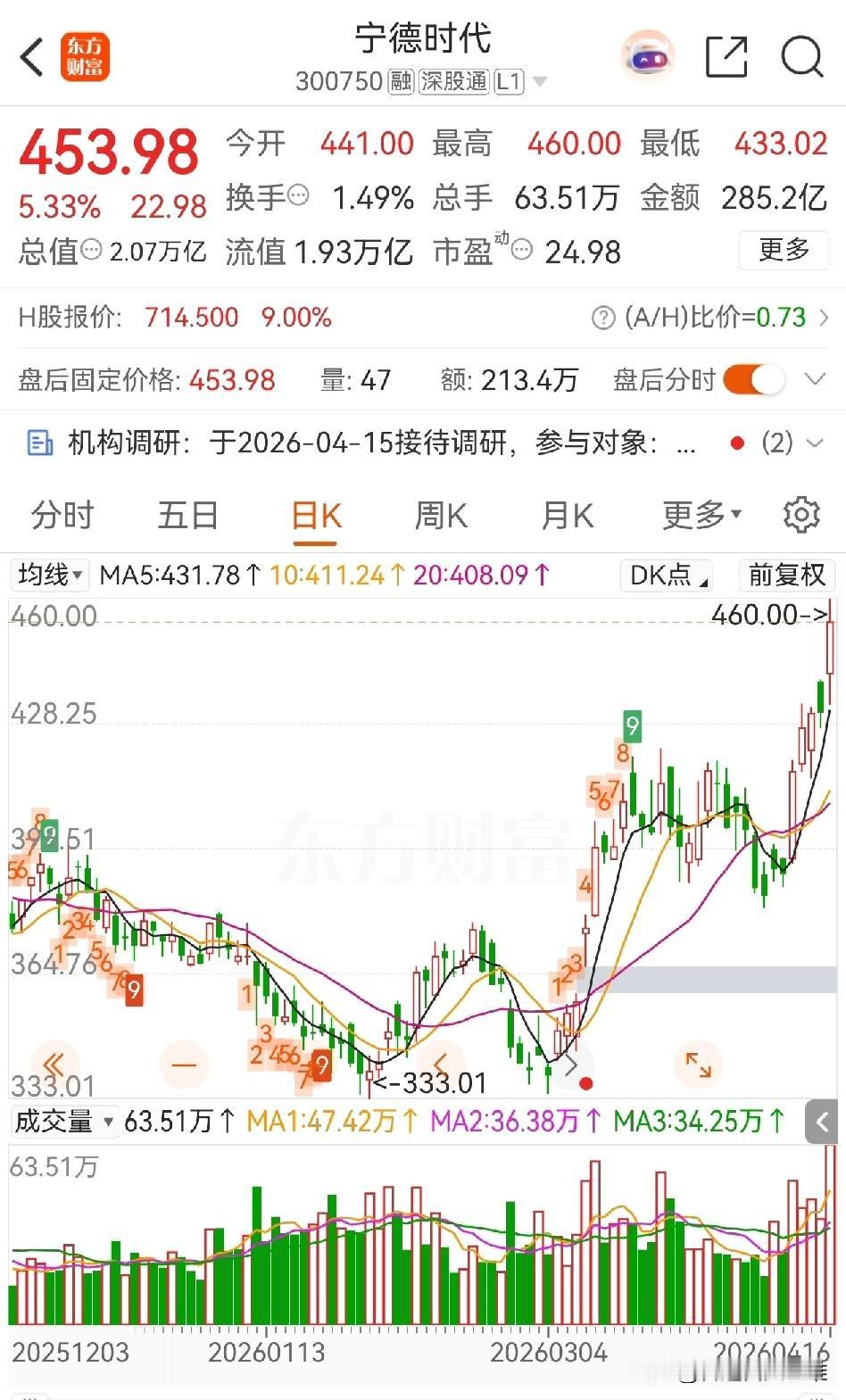This screenshot has height=1400, width=846.
Task: Open the AI assistant robot icon
Action: pos(646,56)
